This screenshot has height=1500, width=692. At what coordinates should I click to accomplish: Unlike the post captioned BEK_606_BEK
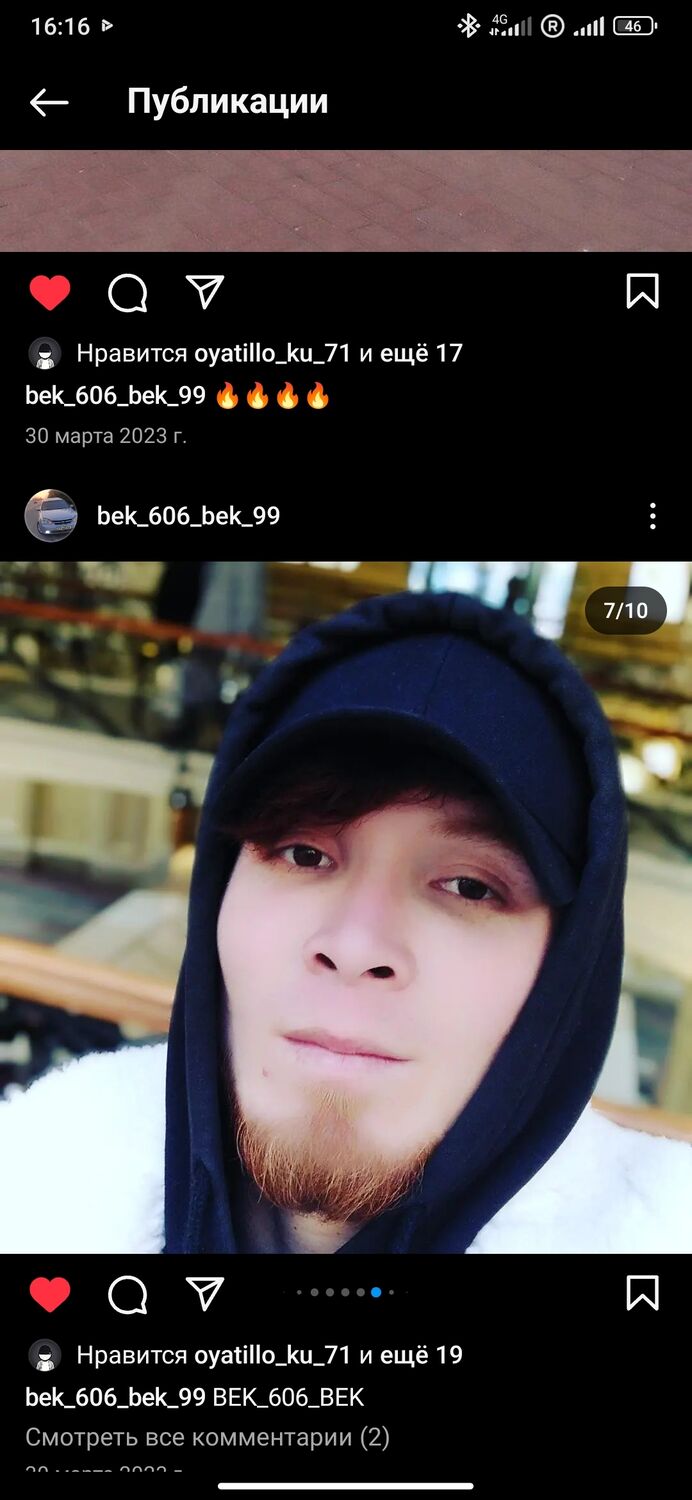tap(50, 1294)
